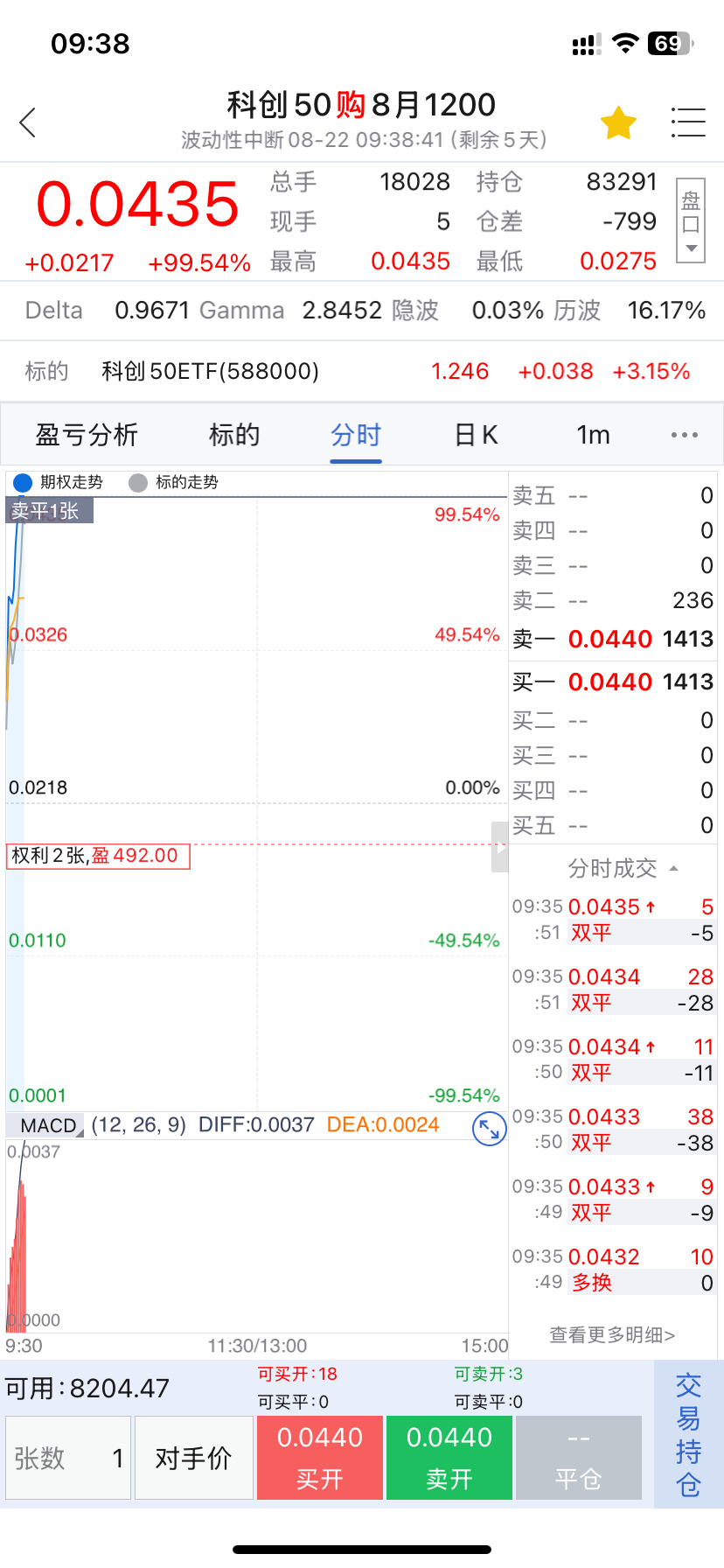724x1568 pixels.
Task: Open the top-right list menu
Action: point(687,122)
